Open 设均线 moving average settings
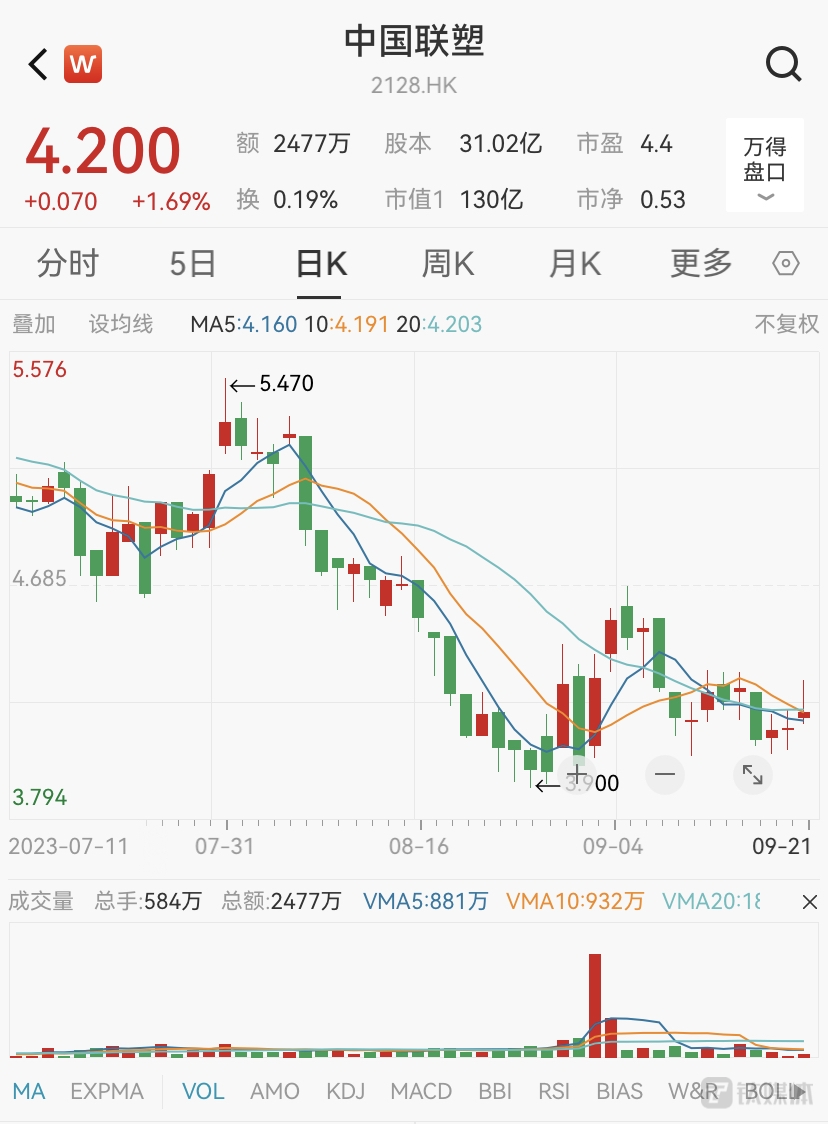Viewport: 828px width, 1124px height. (121, 324)
